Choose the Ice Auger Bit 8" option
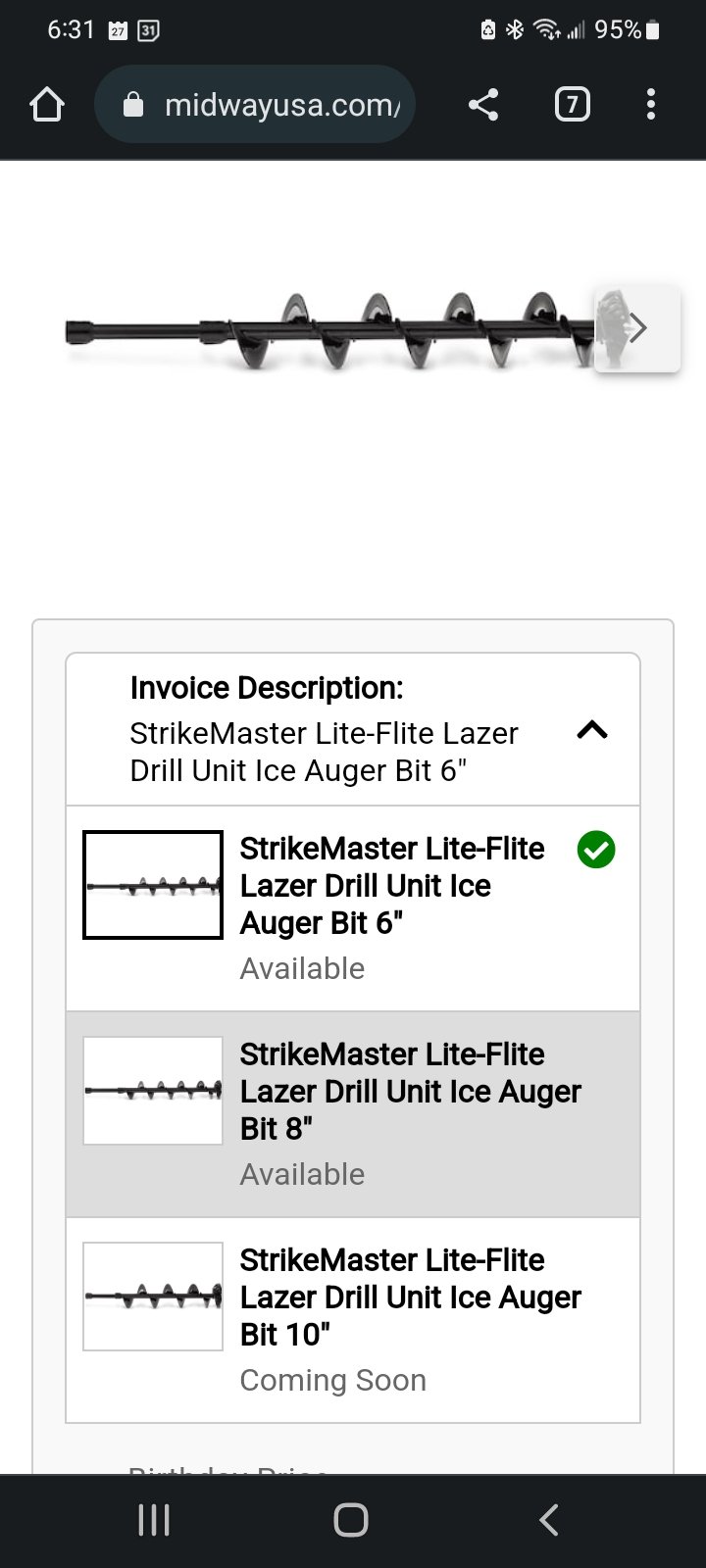 [353, 1114]
